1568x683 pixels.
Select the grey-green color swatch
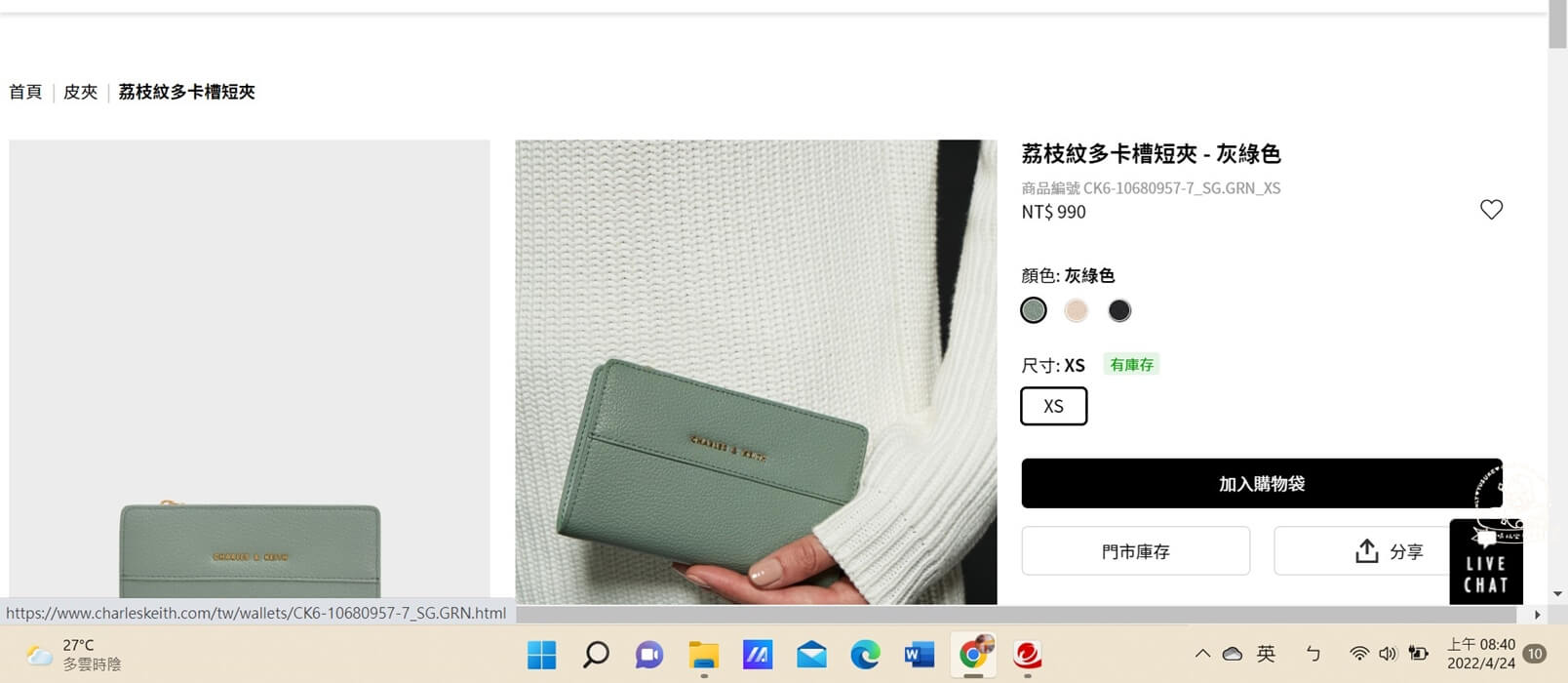[x=1034, y=310]
